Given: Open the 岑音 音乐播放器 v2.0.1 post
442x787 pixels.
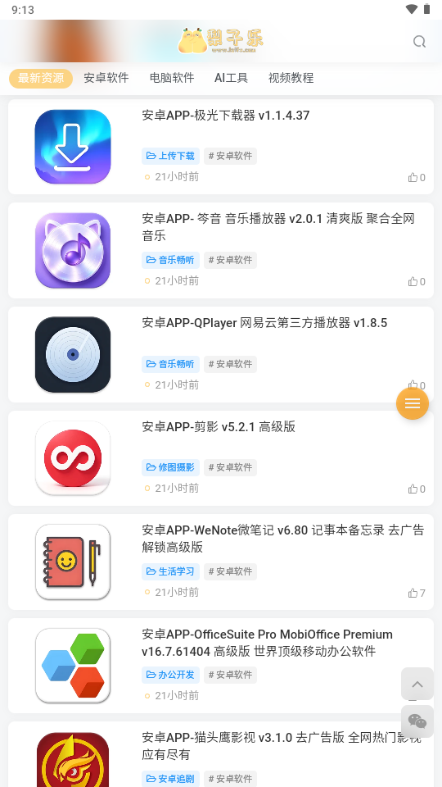Looking at the screenshot, I should pos(278,227).
